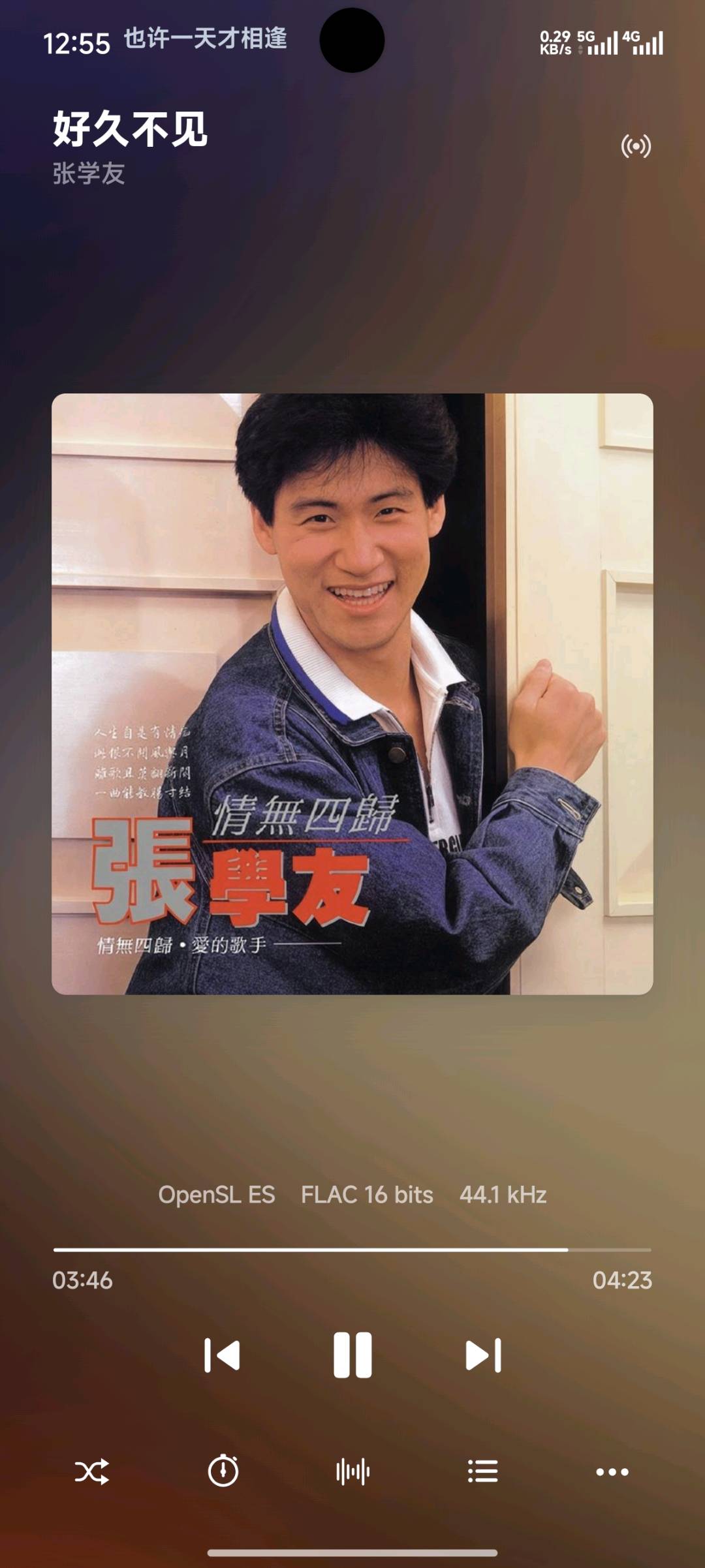Skip to the next track

coord(483,1355)
